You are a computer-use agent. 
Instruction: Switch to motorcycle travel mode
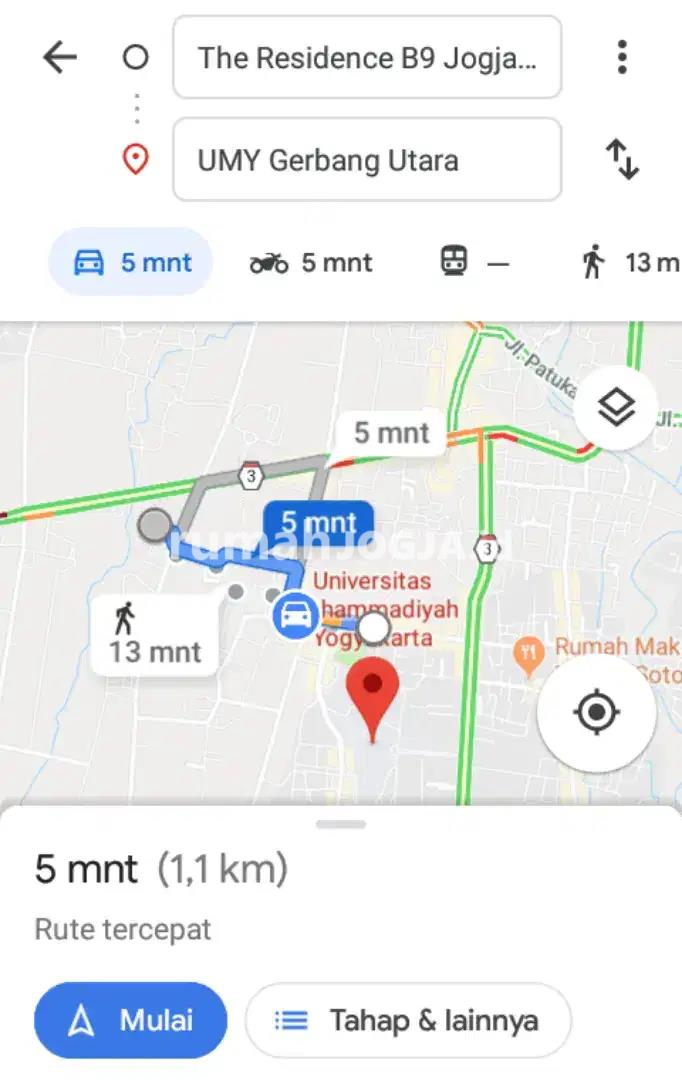point(310,263)
